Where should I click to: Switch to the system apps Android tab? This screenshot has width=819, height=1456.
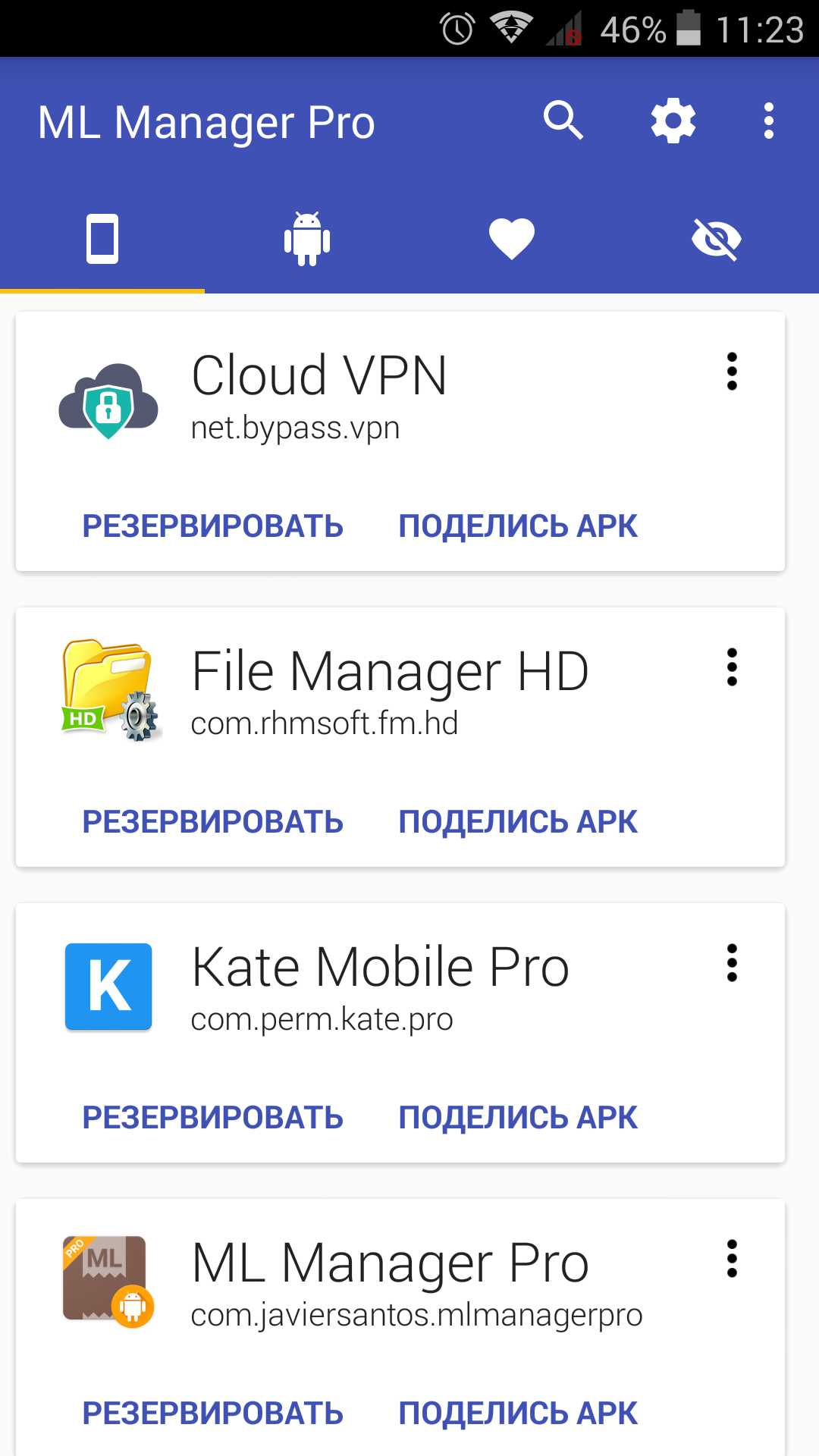(307, 239)
